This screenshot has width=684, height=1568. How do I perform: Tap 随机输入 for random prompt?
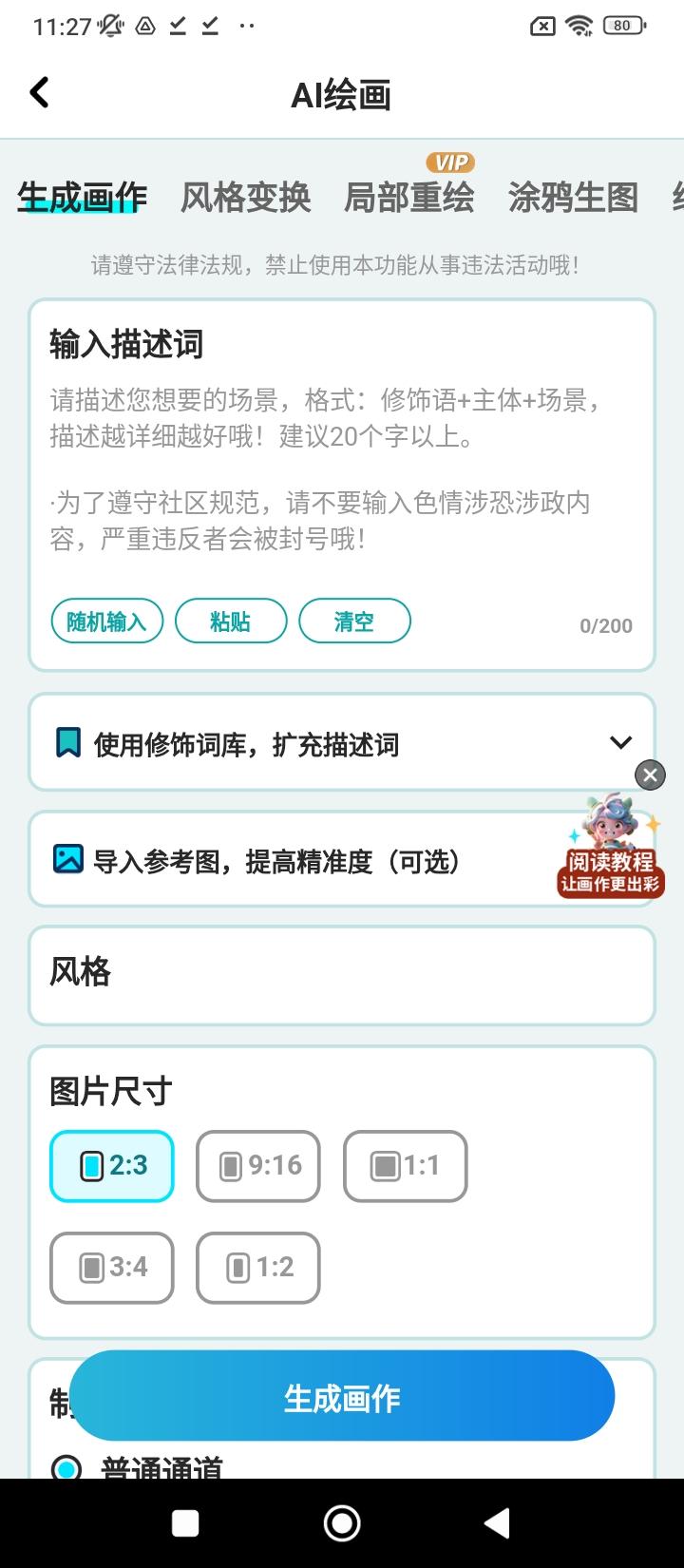pyautogui.click(x=106, y=621)
